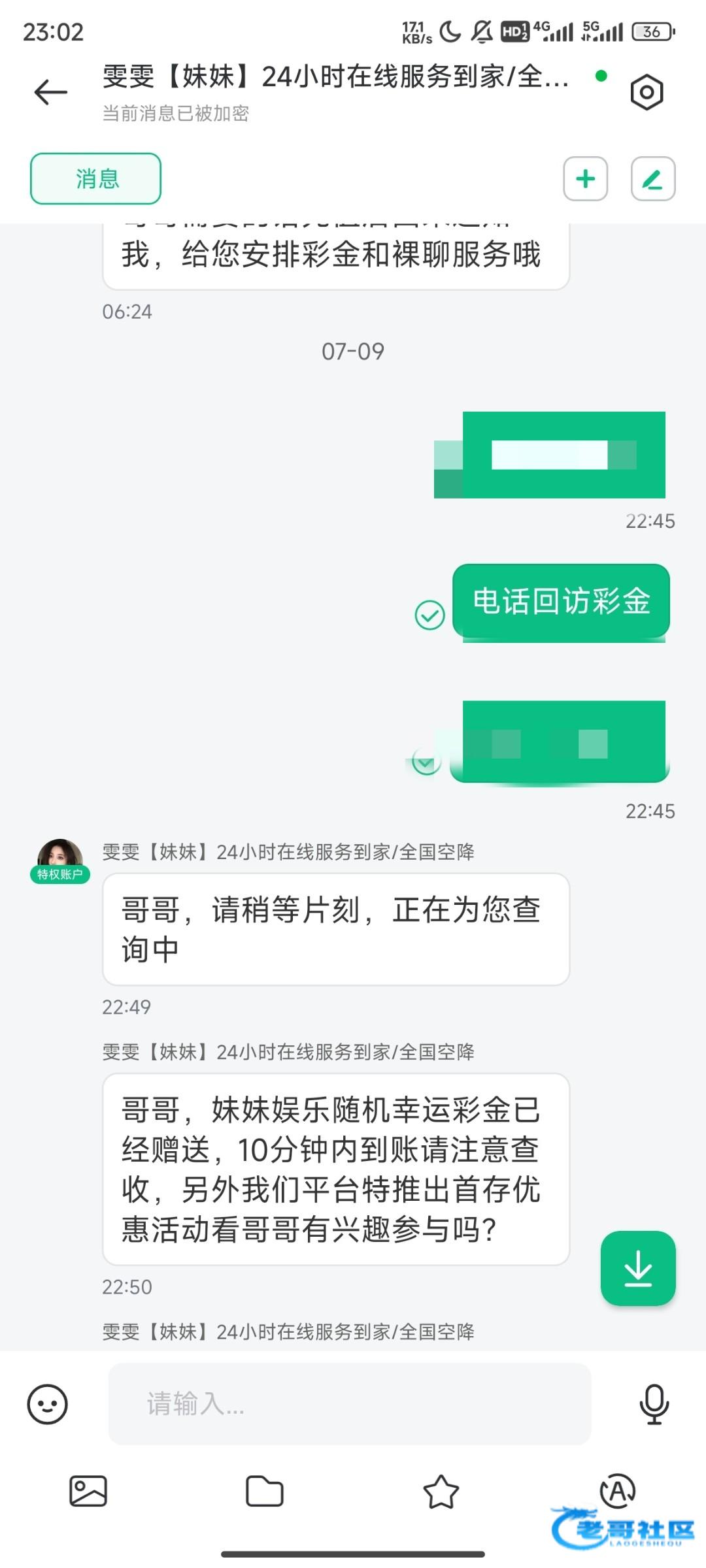This screenshot has width=706, height=1568.
Task: Open the star favorites icon
Action: [441, 1492]
